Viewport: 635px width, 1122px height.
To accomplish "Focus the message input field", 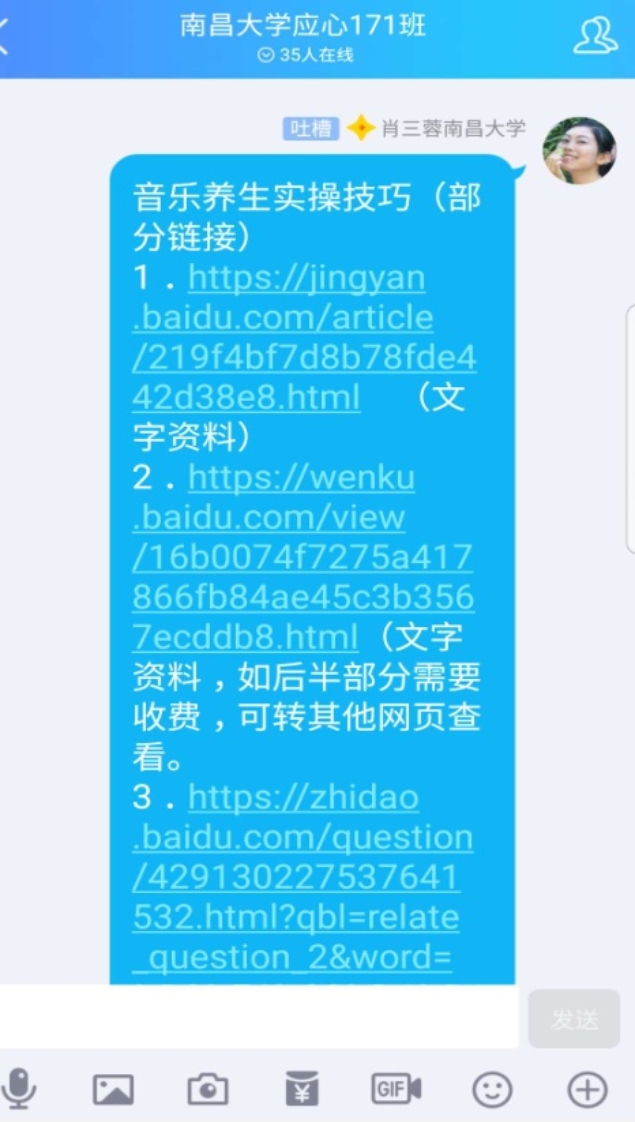I will (259, 1017).
